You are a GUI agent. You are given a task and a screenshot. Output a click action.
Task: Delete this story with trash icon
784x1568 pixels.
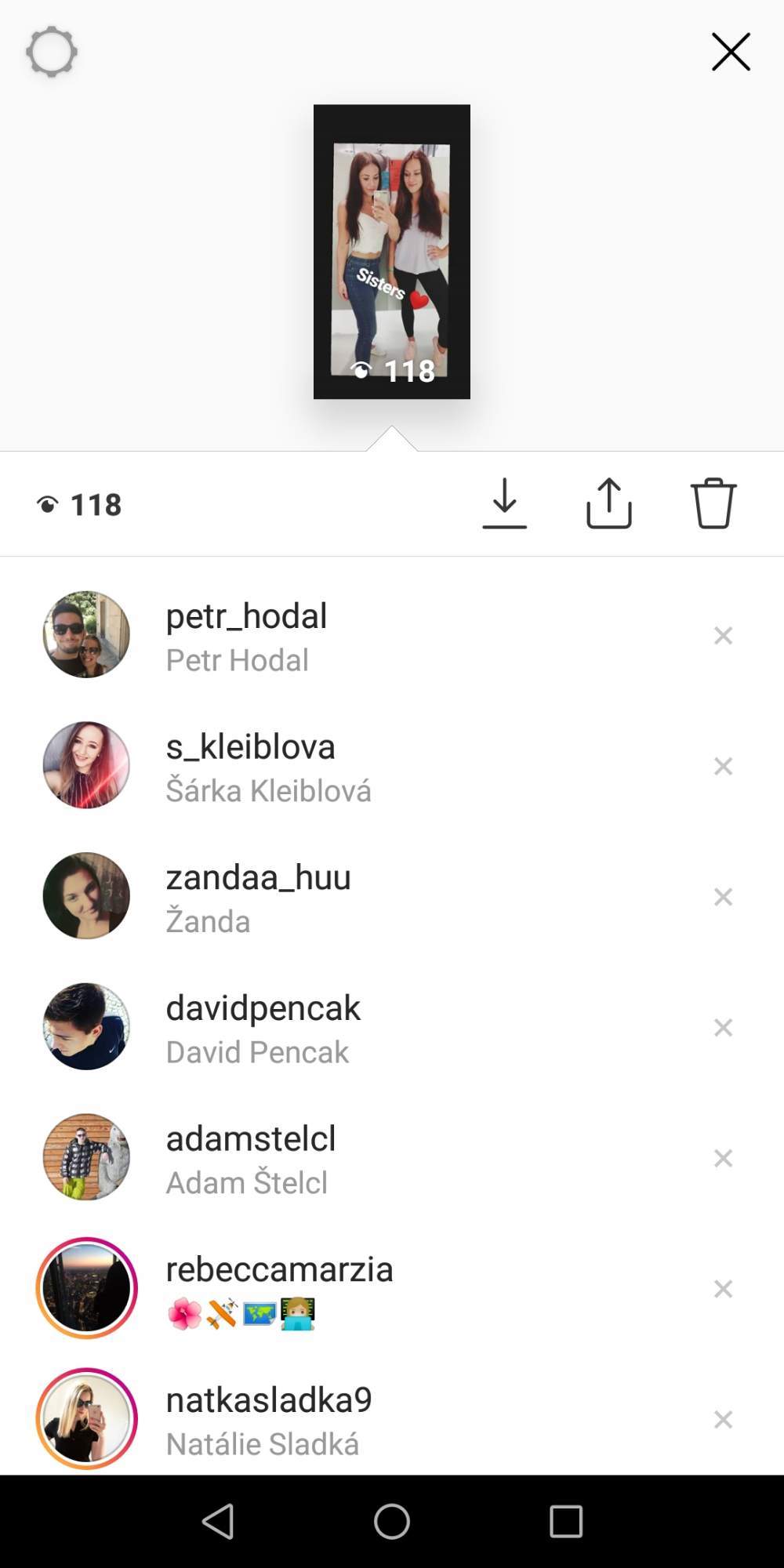(713, 503)
